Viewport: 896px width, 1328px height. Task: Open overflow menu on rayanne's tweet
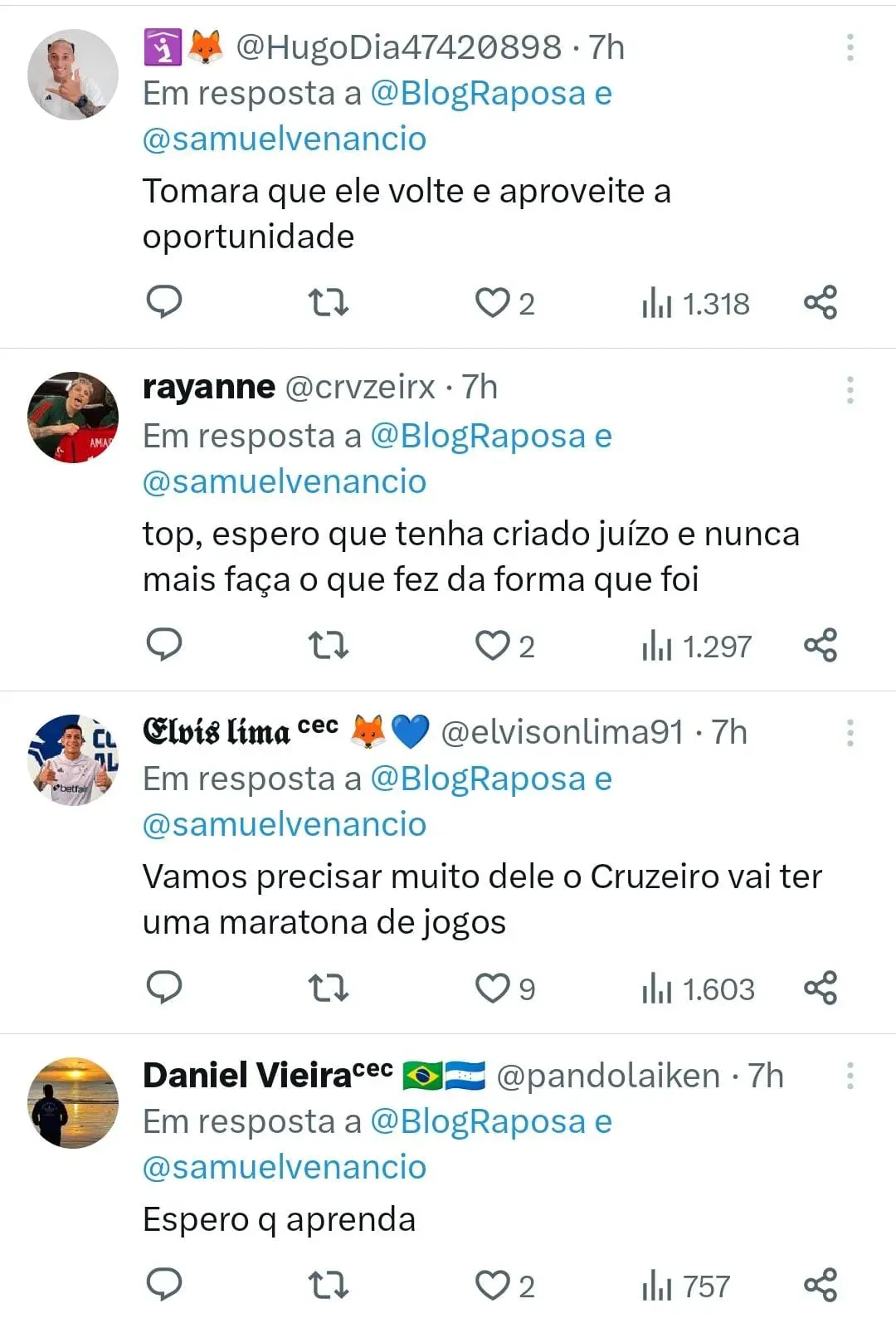tap(850, 389)
